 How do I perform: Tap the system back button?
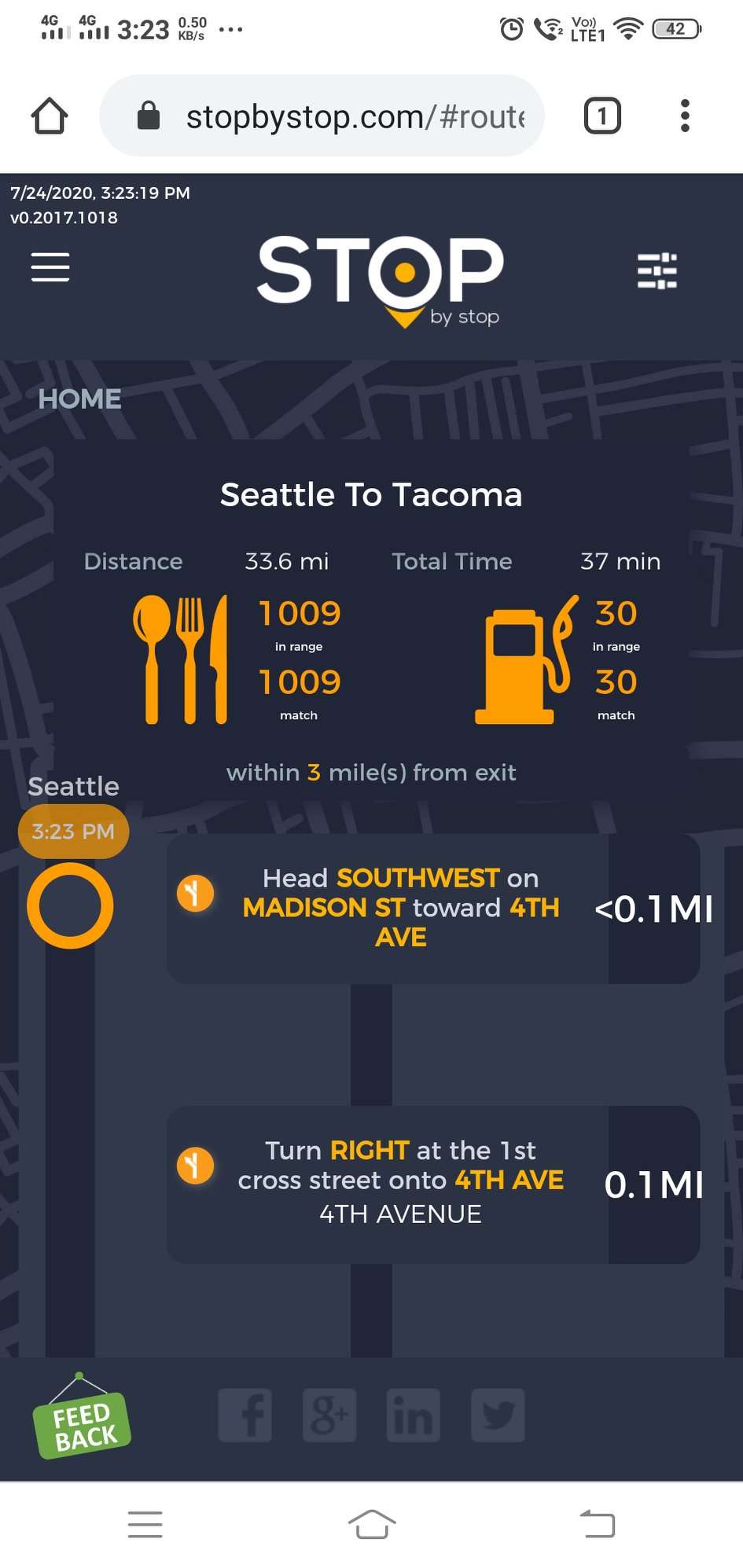598,1523
